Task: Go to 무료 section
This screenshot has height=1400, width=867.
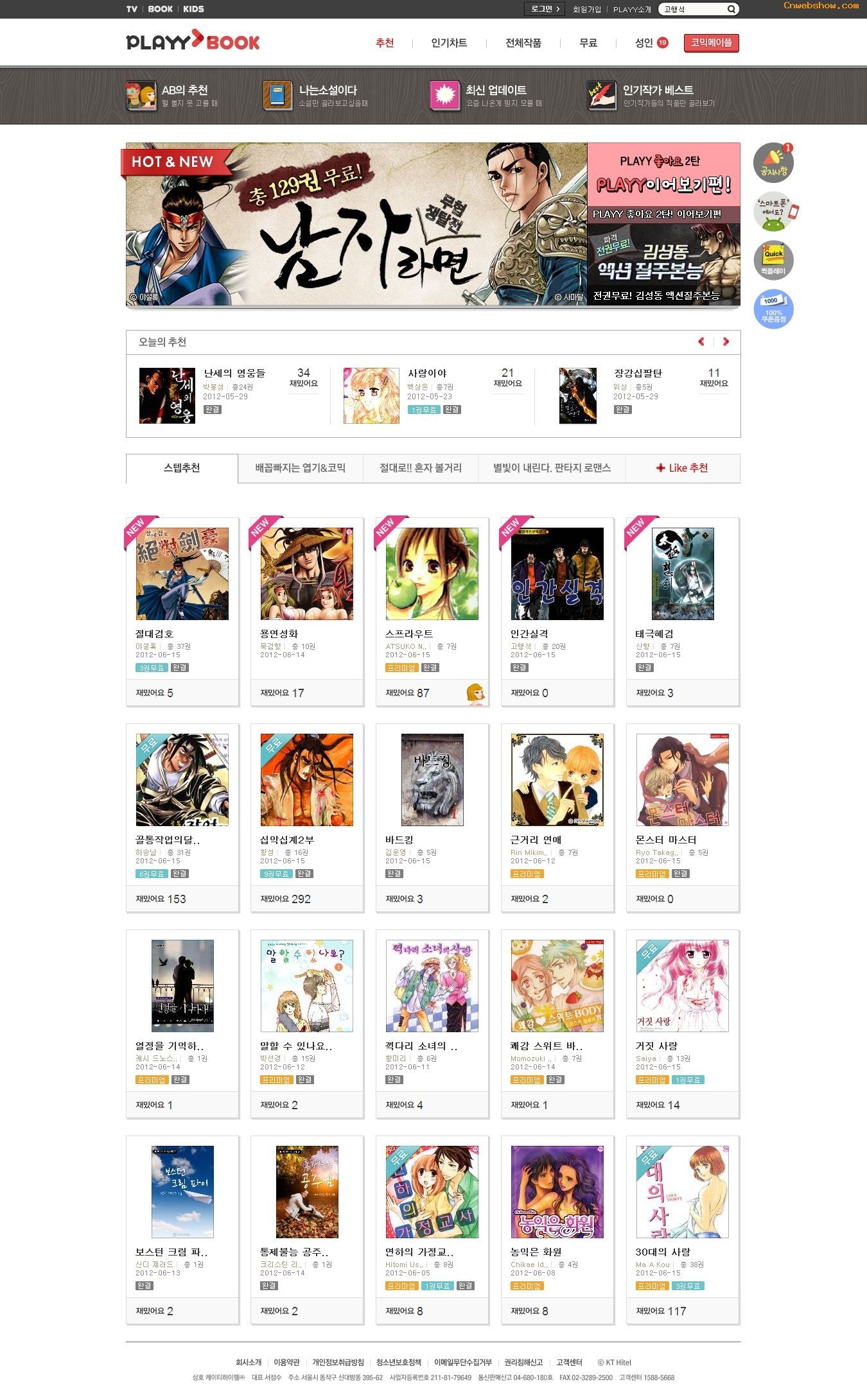Action: coord(588,43)
